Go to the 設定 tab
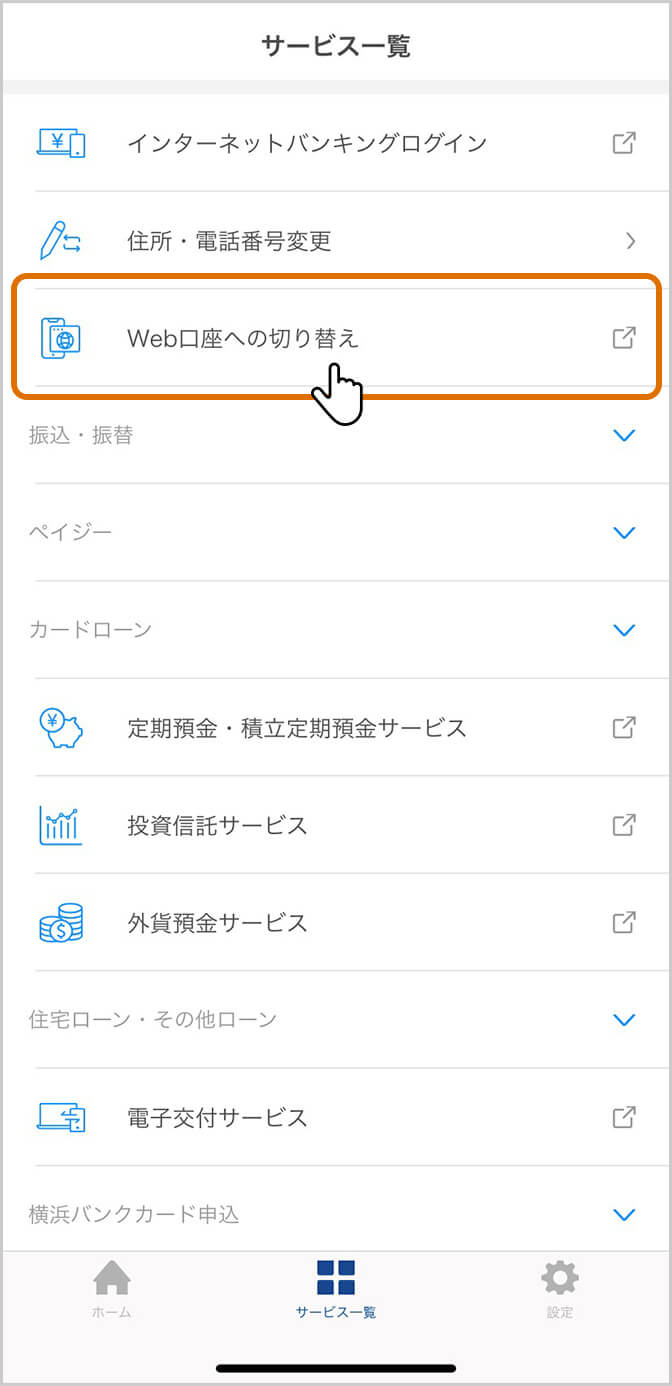Image resolution: width=672 pixels, height=1386 pixels. 560,1289
